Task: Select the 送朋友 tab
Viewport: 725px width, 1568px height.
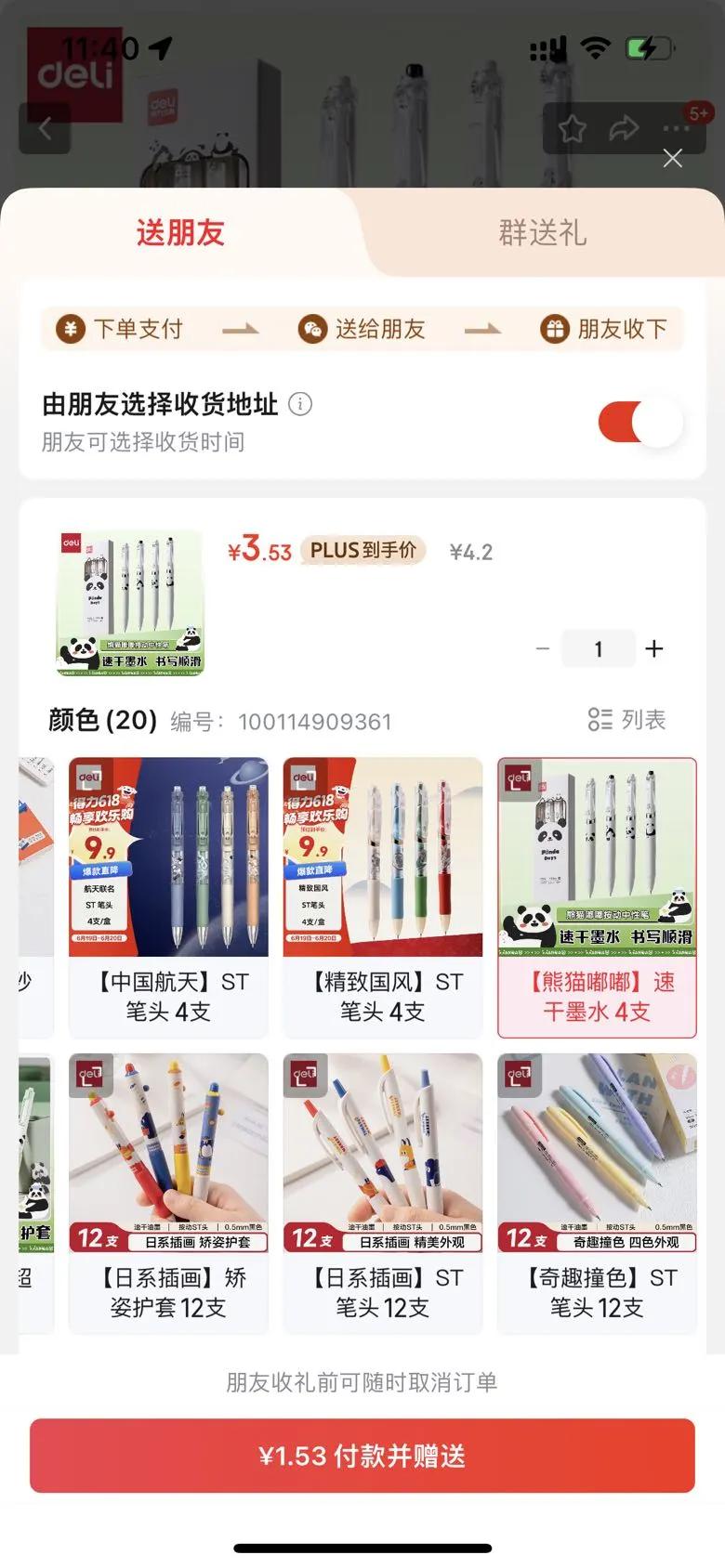Action: coord(180,232)
